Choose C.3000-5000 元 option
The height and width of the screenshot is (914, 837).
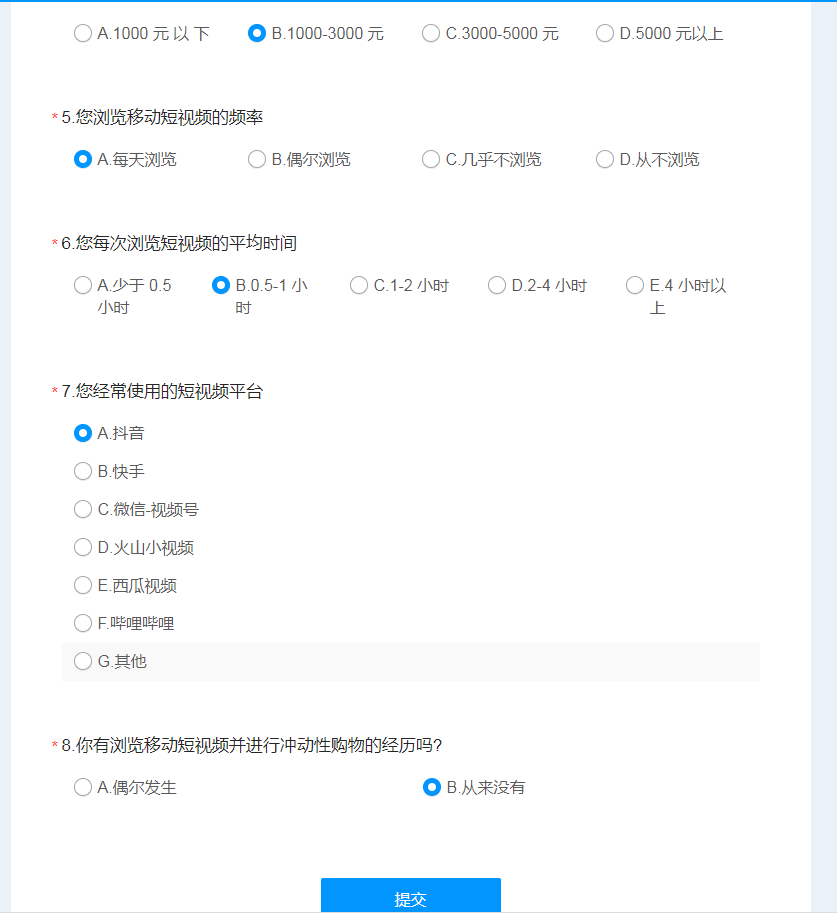431,33
